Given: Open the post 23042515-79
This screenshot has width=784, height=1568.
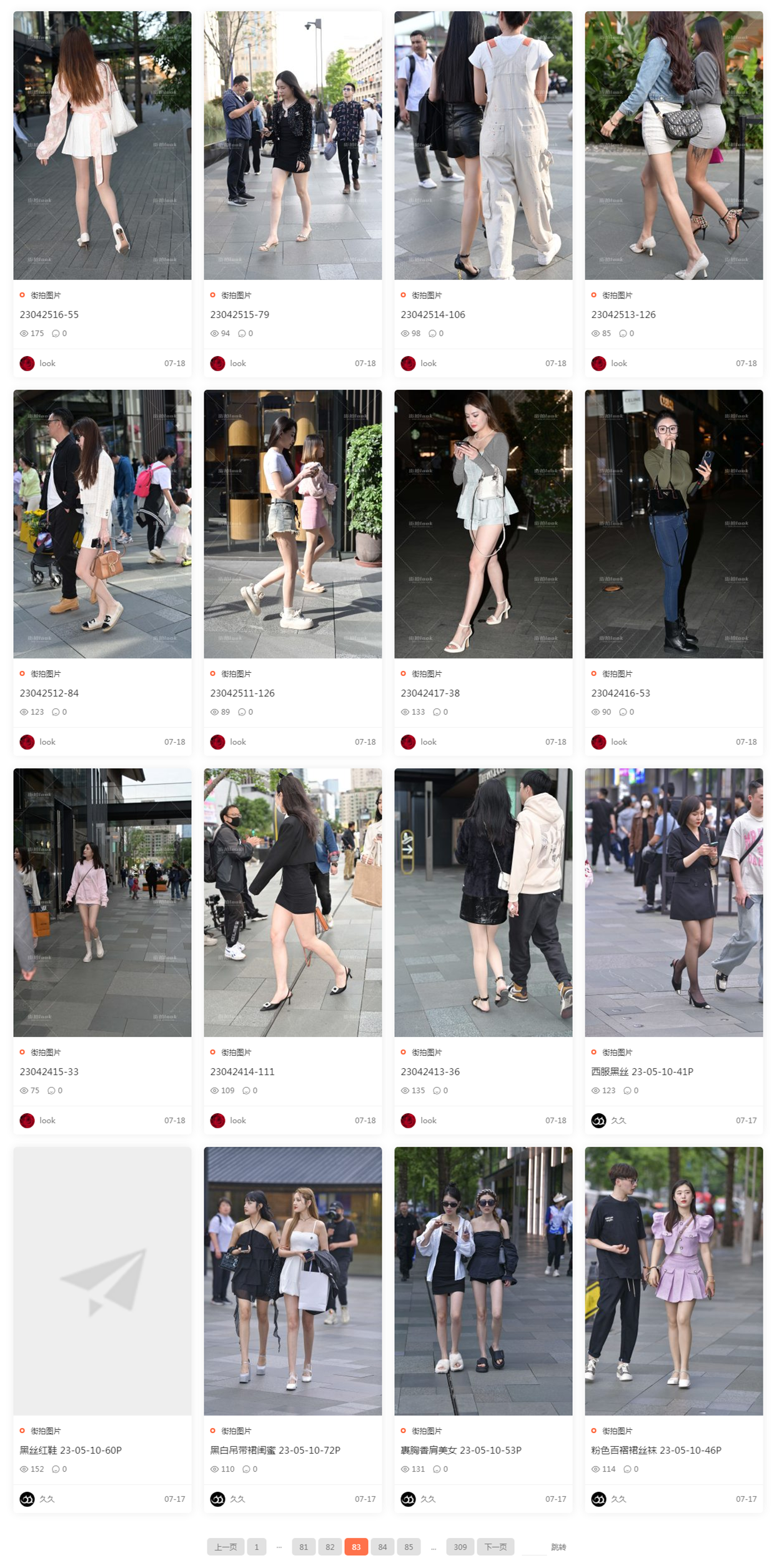Looking at the screenshot, I should point(240,315).
